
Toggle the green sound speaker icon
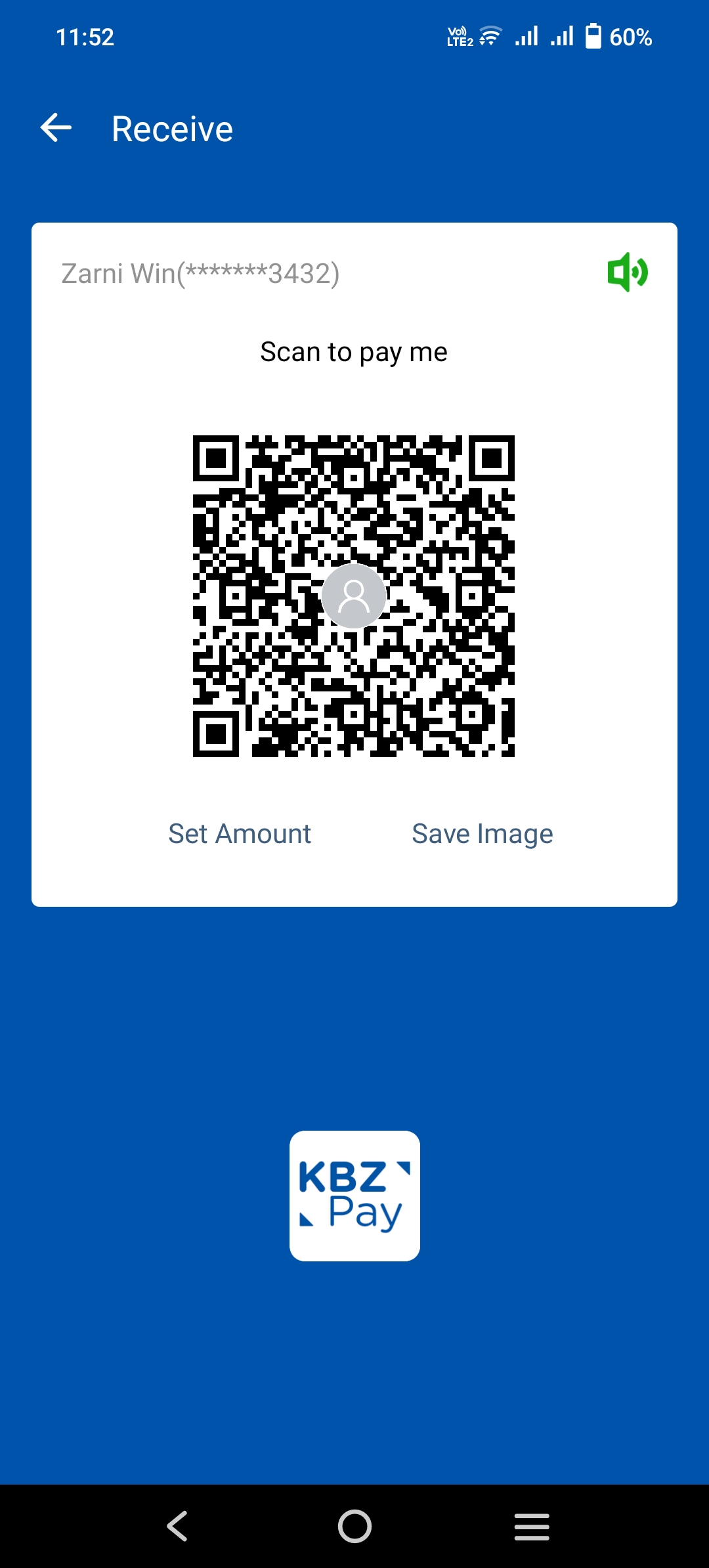tap(628, 272)
